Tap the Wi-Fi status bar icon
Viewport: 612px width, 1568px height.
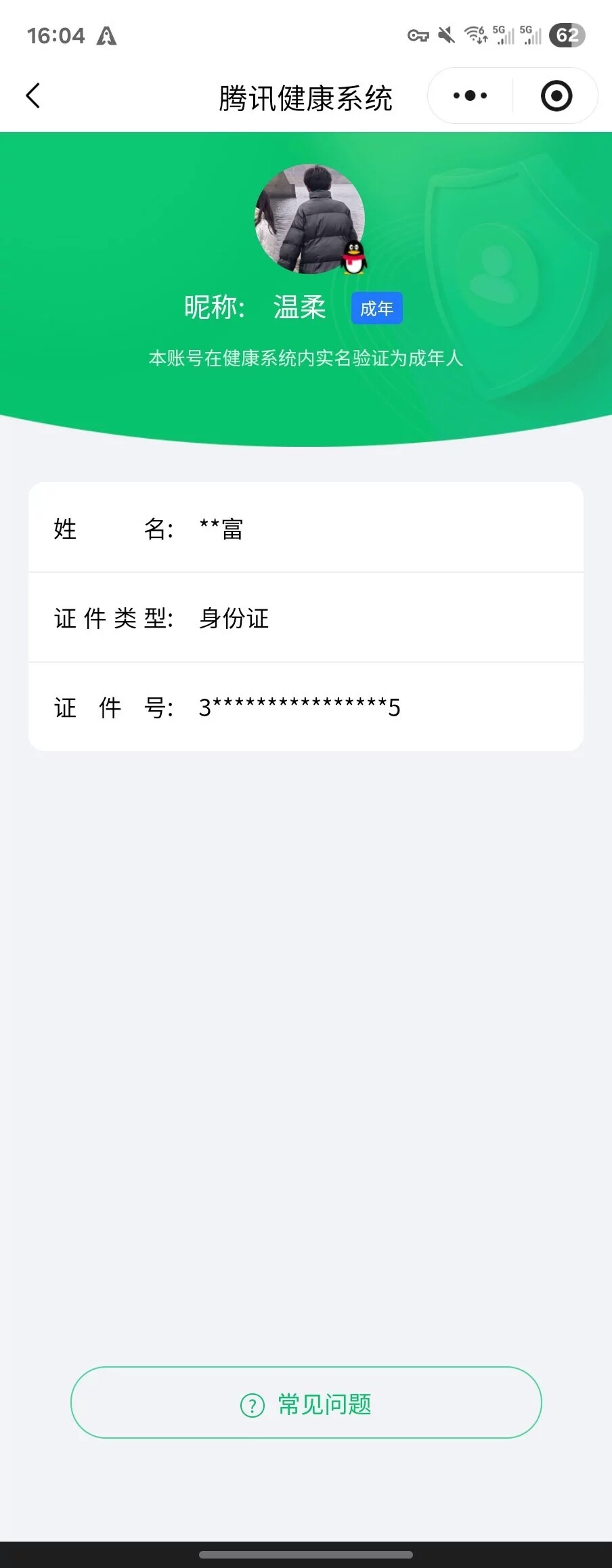(474, 35)
